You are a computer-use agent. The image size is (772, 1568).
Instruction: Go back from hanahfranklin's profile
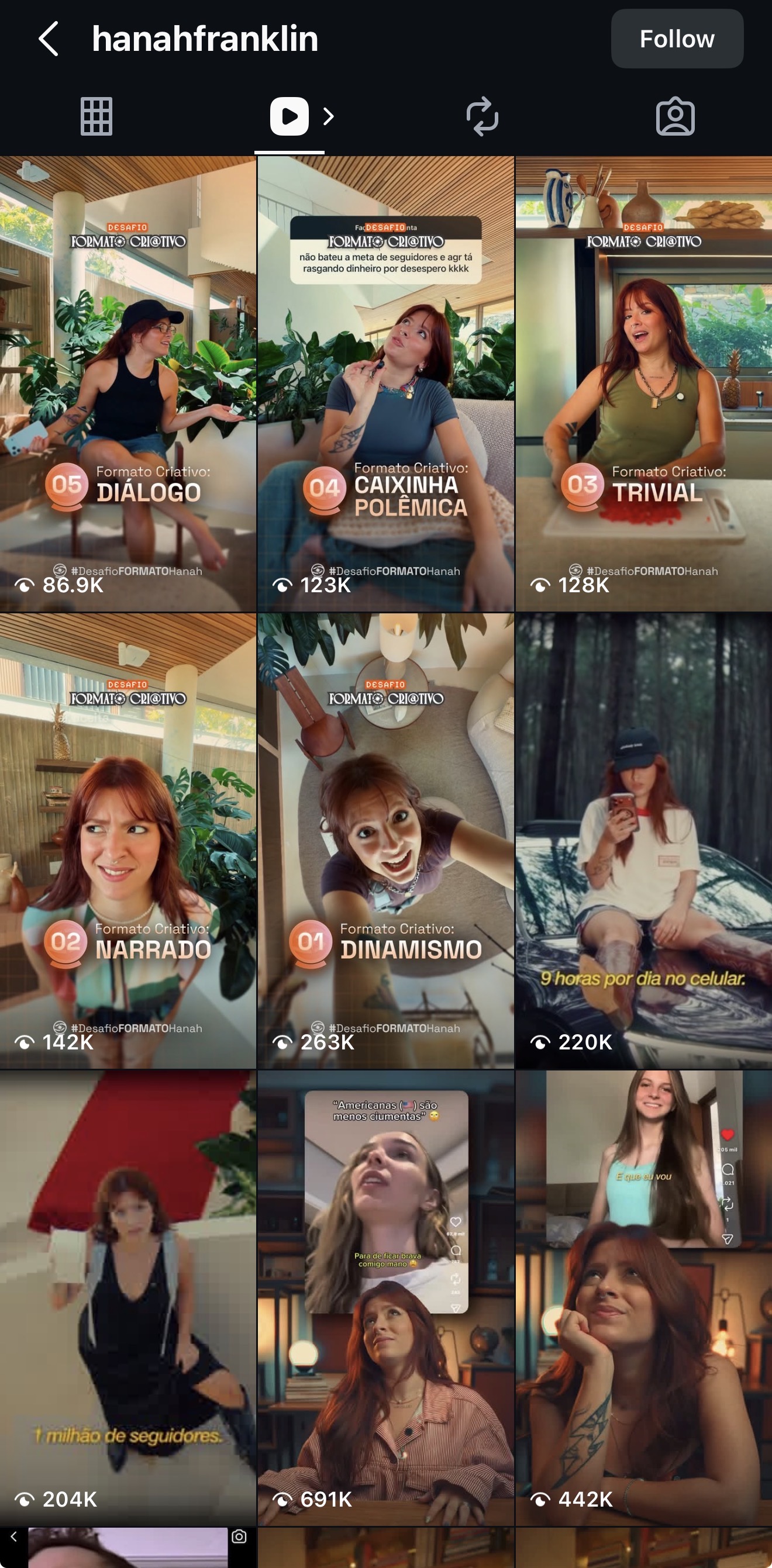pos(49,39)
